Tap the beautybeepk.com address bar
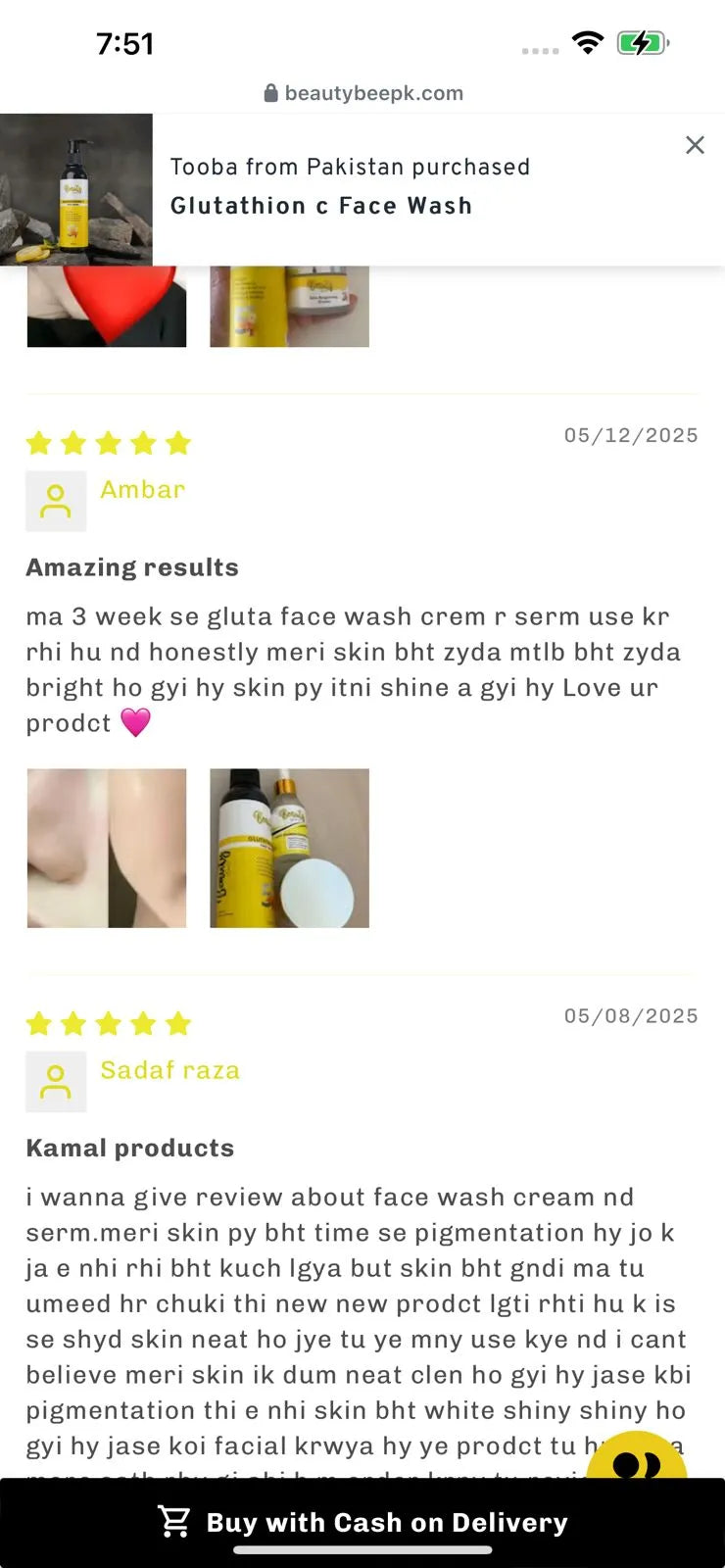Image resolution: width=725 pixels, height=1568 pixels. [362, 93]
